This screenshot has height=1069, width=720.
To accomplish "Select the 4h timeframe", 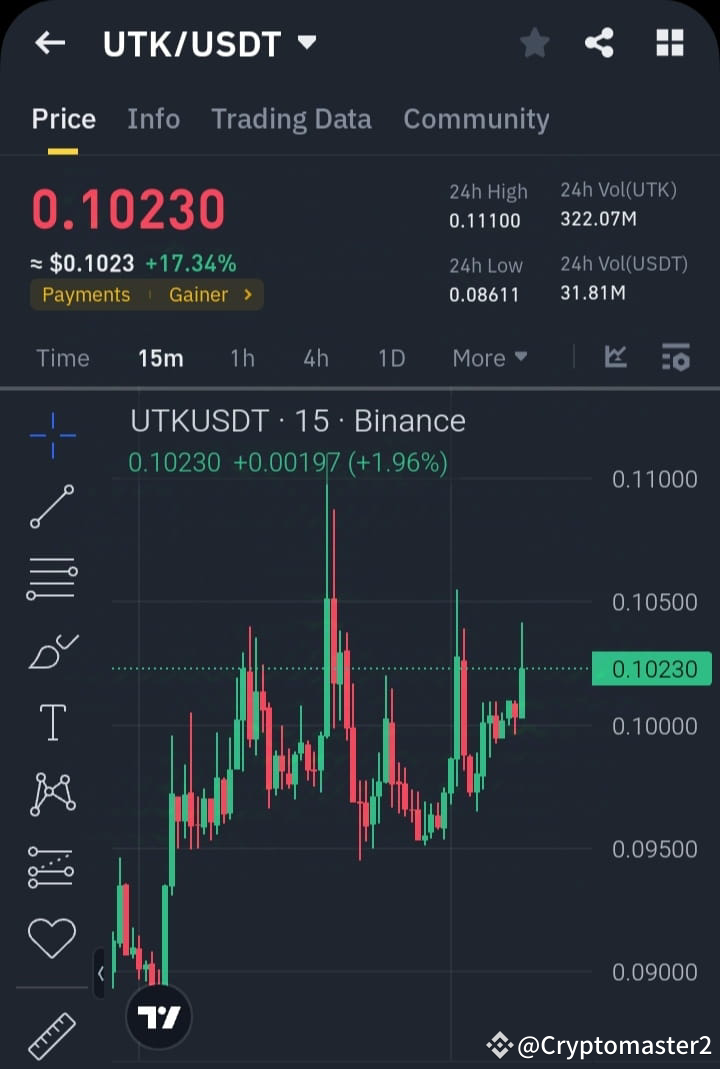I will (316, 357).
